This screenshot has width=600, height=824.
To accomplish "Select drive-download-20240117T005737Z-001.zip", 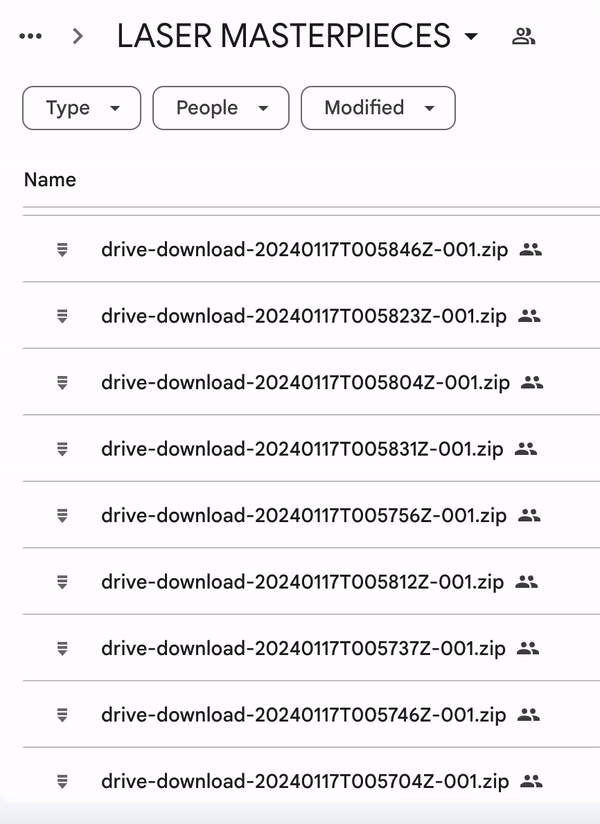I will (x=304, y=648).
